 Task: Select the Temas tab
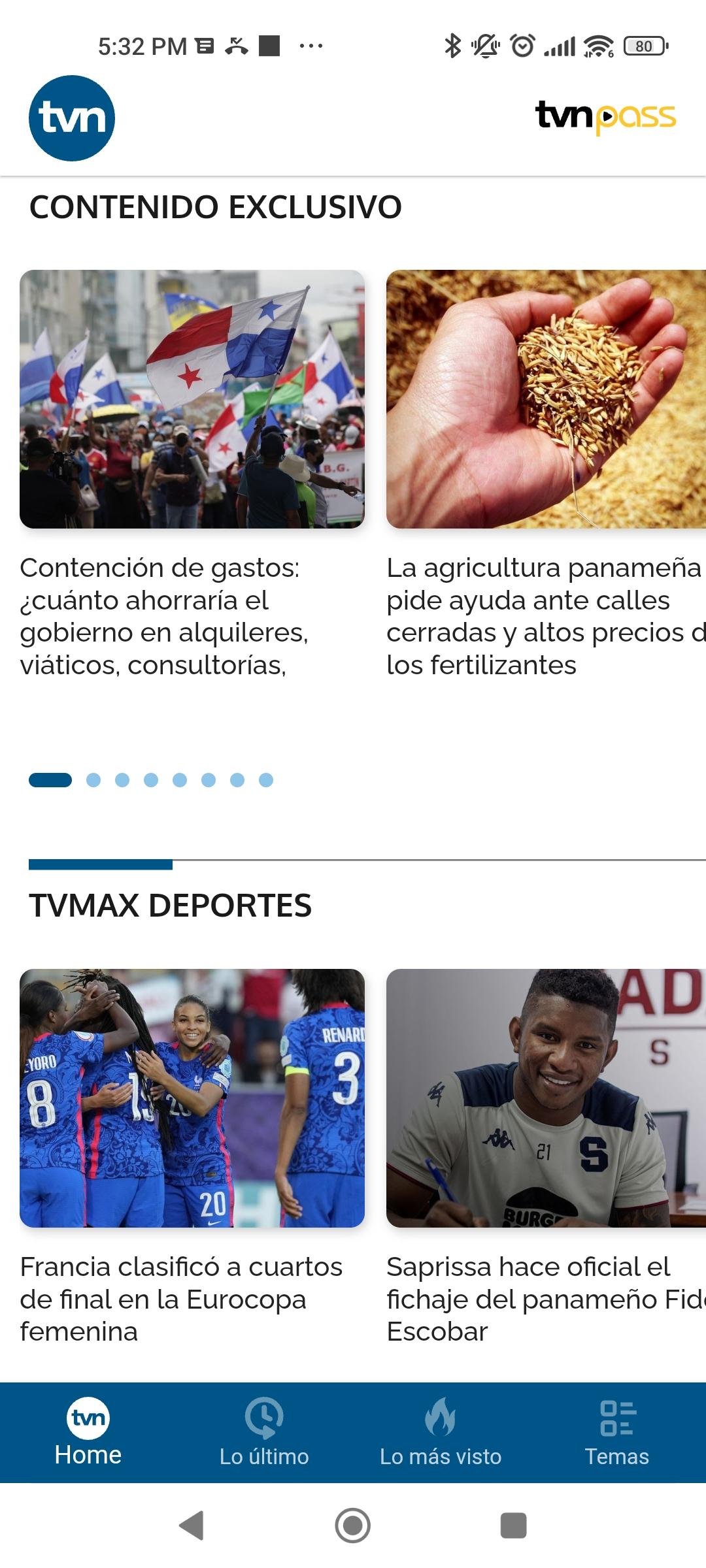616,1432
